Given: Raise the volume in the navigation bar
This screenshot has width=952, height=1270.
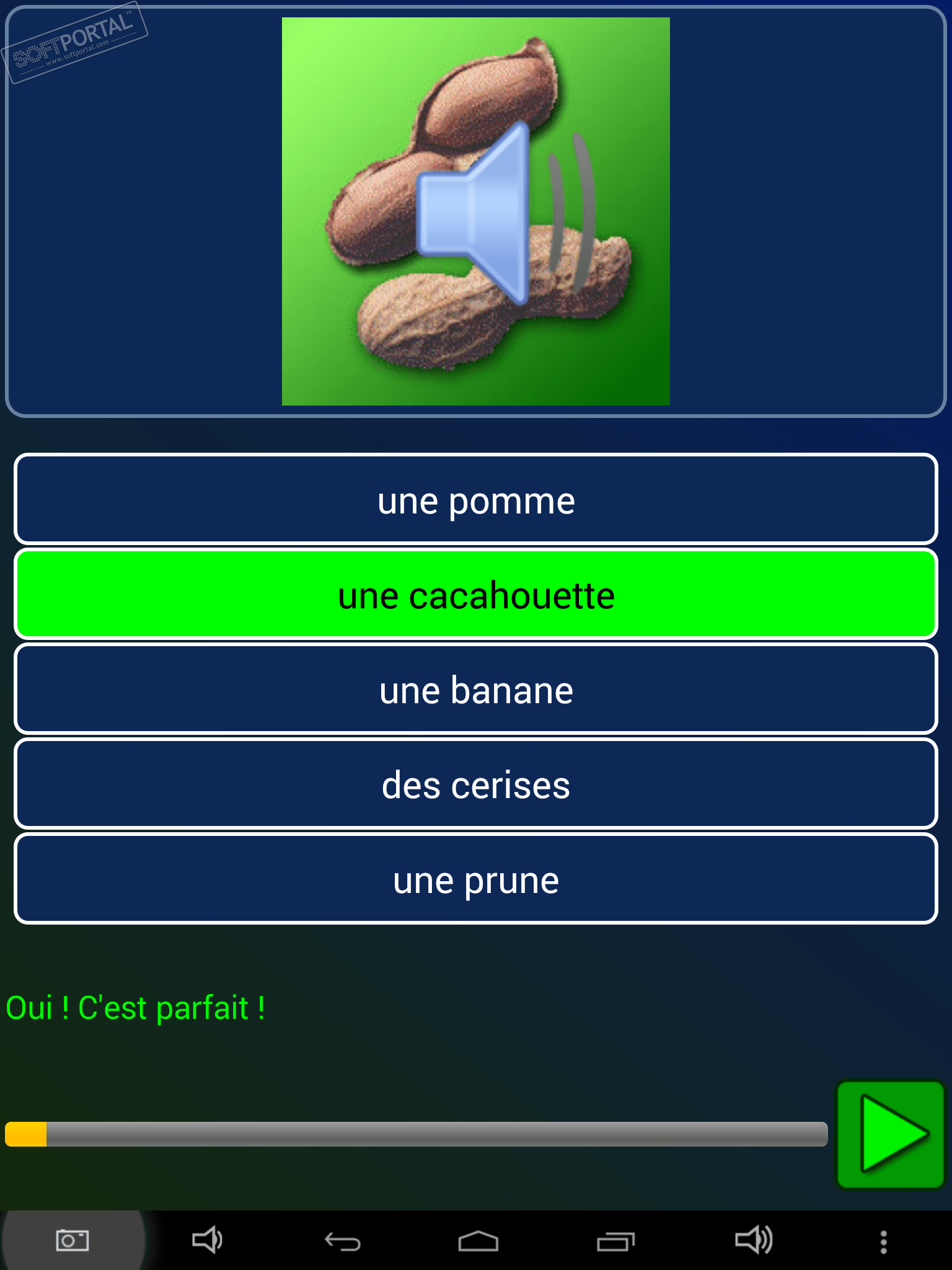Looking at the screenshot, I should click(753, 1241).
